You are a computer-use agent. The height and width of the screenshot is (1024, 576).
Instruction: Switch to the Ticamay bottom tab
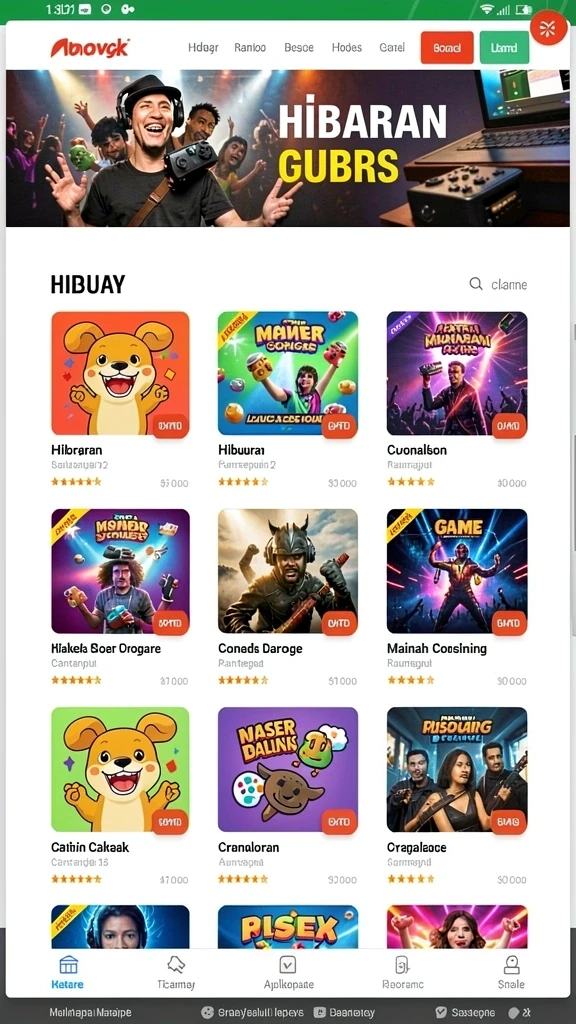click(176, 972)
